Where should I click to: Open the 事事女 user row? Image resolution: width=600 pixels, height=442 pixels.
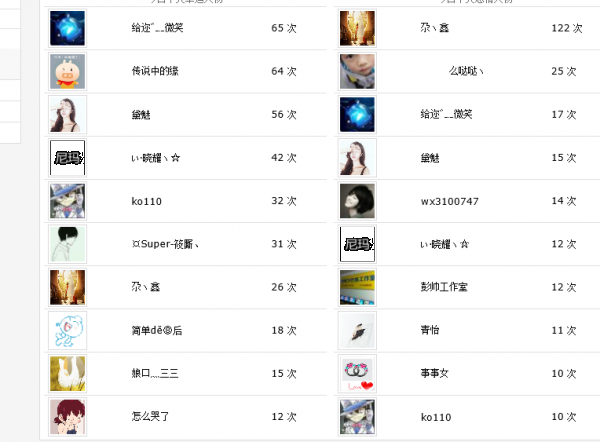point(434,373)
